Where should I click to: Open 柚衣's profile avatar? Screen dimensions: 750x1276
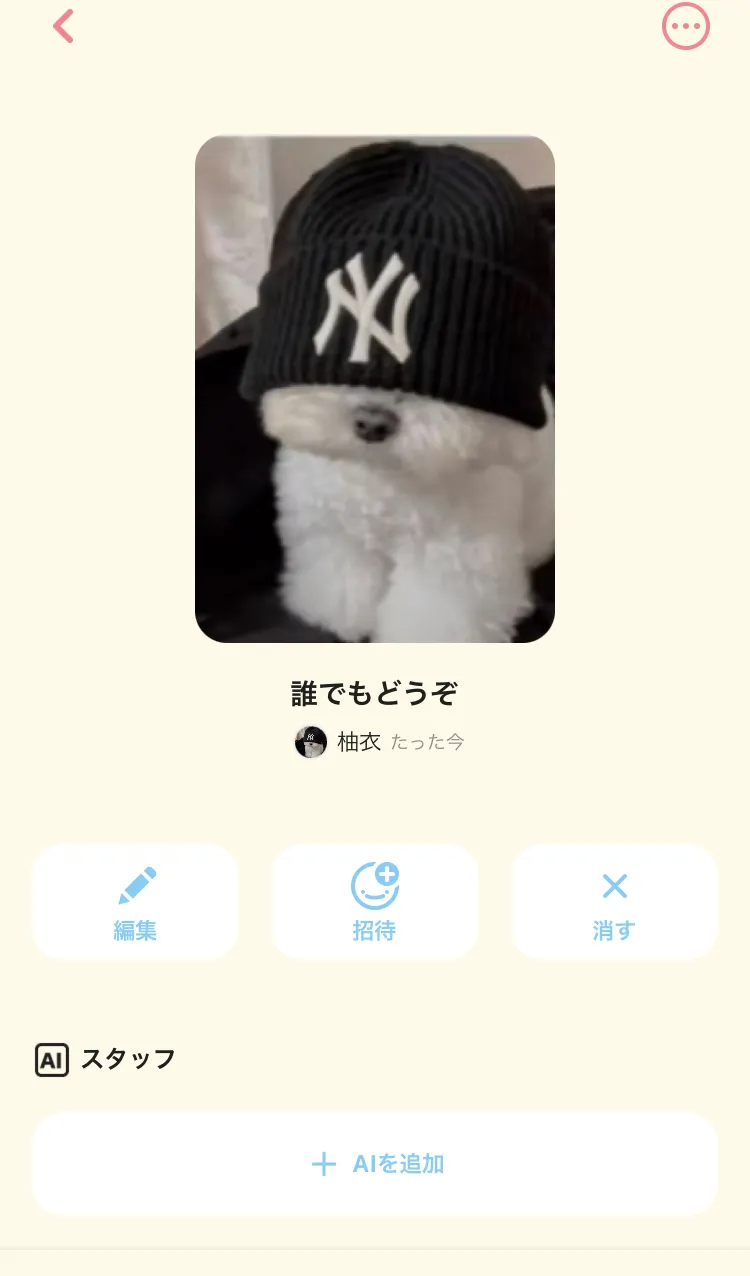(311, 742)
